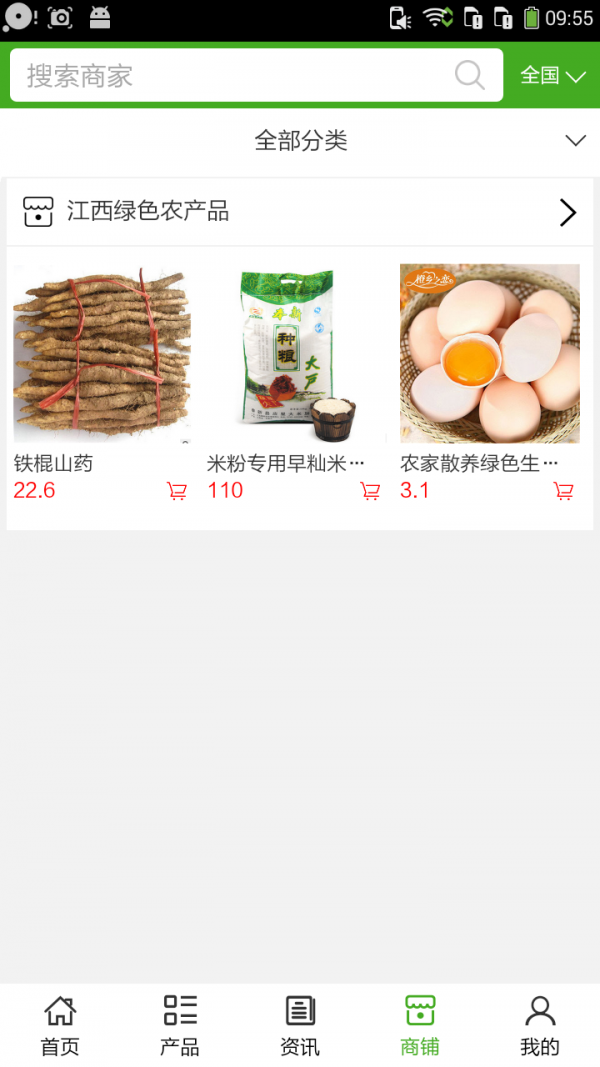Open the 江西绿色农产品 shop
The height and width of the screenshot is (1067, 600).
click(300, 212)
